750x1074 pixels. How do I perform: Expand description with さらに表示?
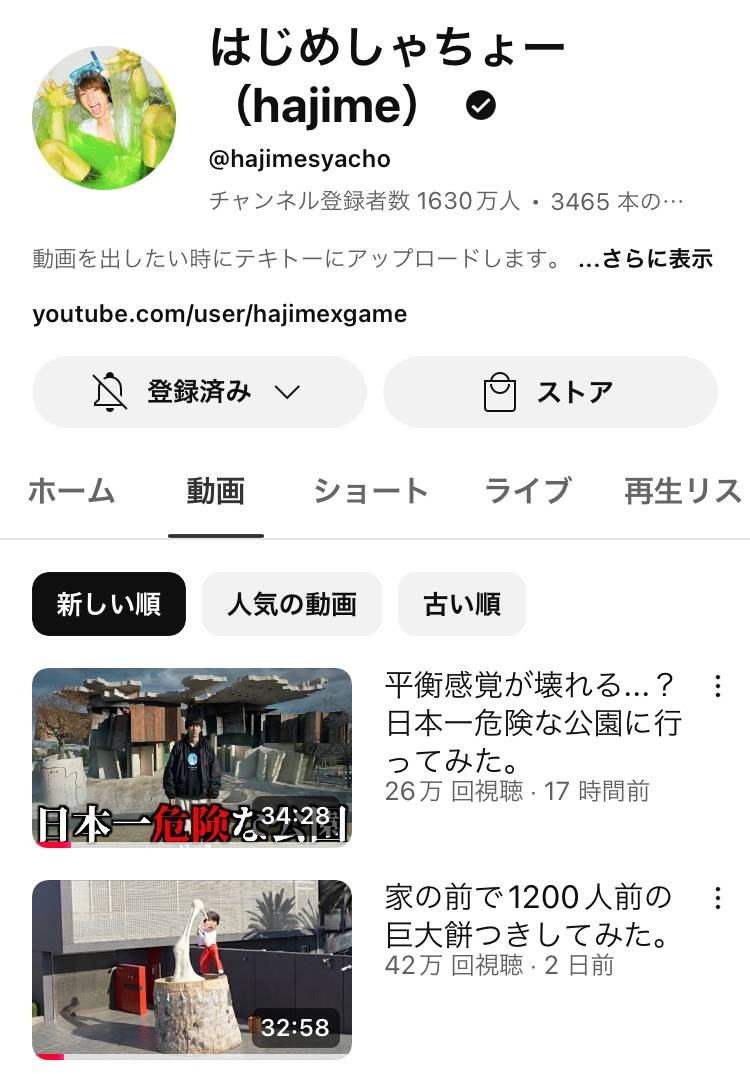[645, 259]
